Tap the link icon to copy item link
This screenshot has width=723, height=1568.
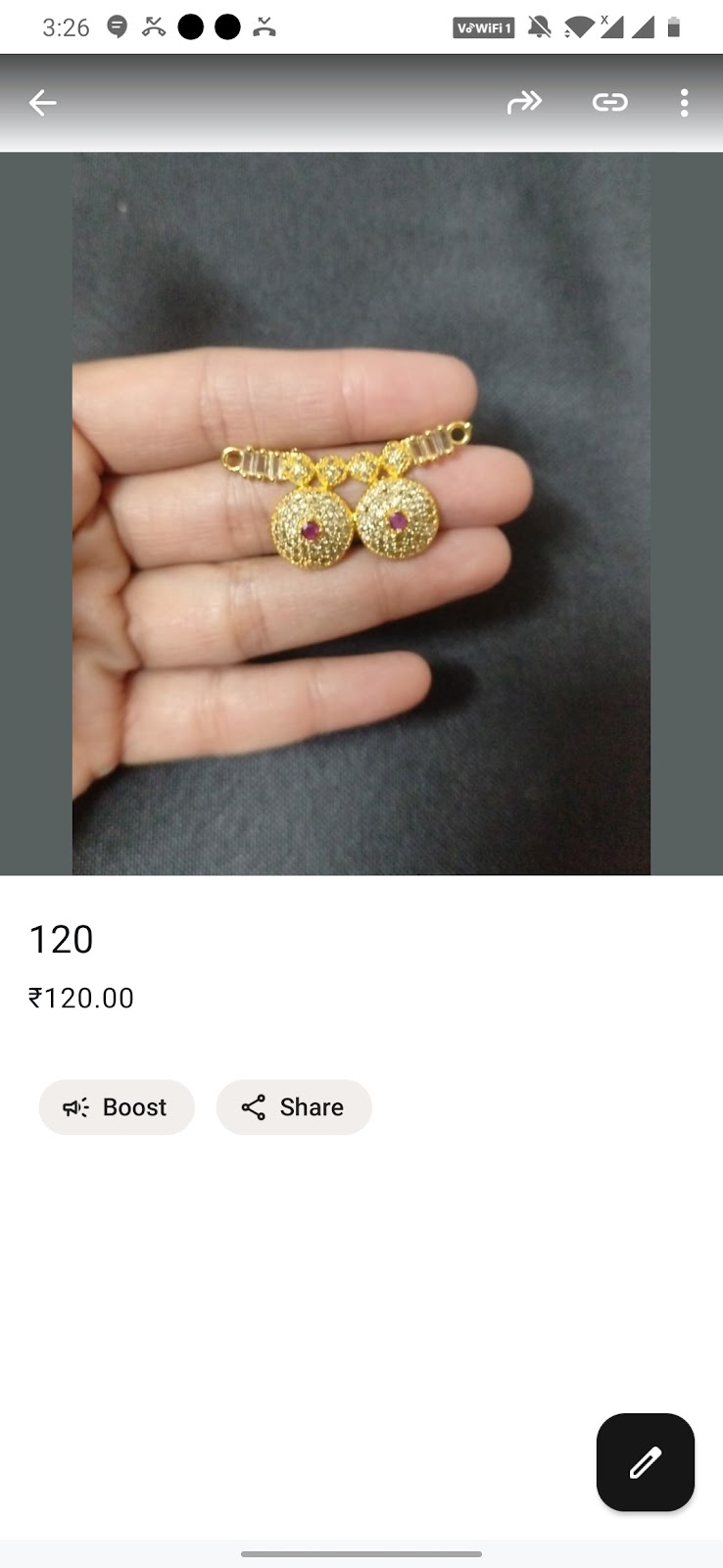[610, 102]
